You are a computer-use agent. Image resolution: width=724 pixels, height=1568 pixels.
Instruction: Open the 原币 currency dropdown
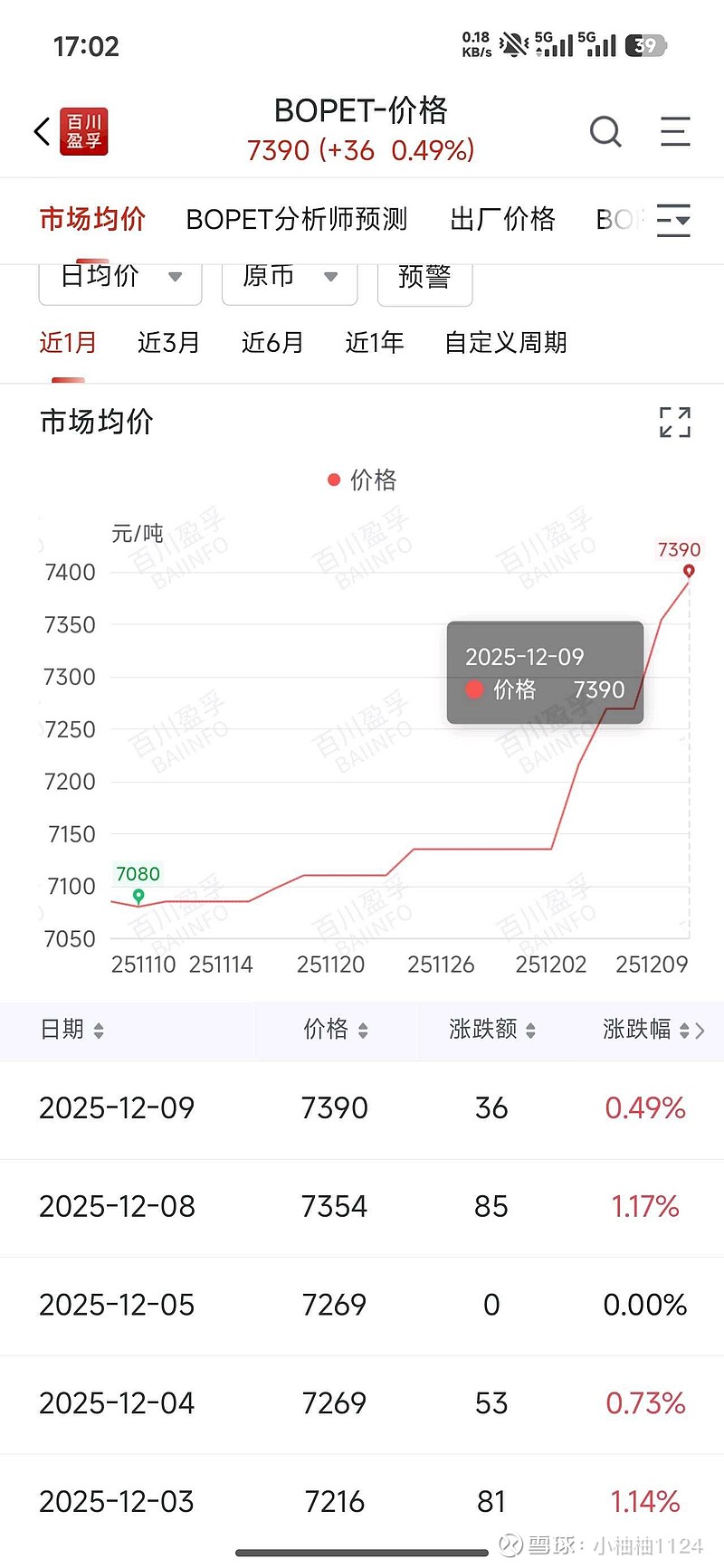(290, 277)
